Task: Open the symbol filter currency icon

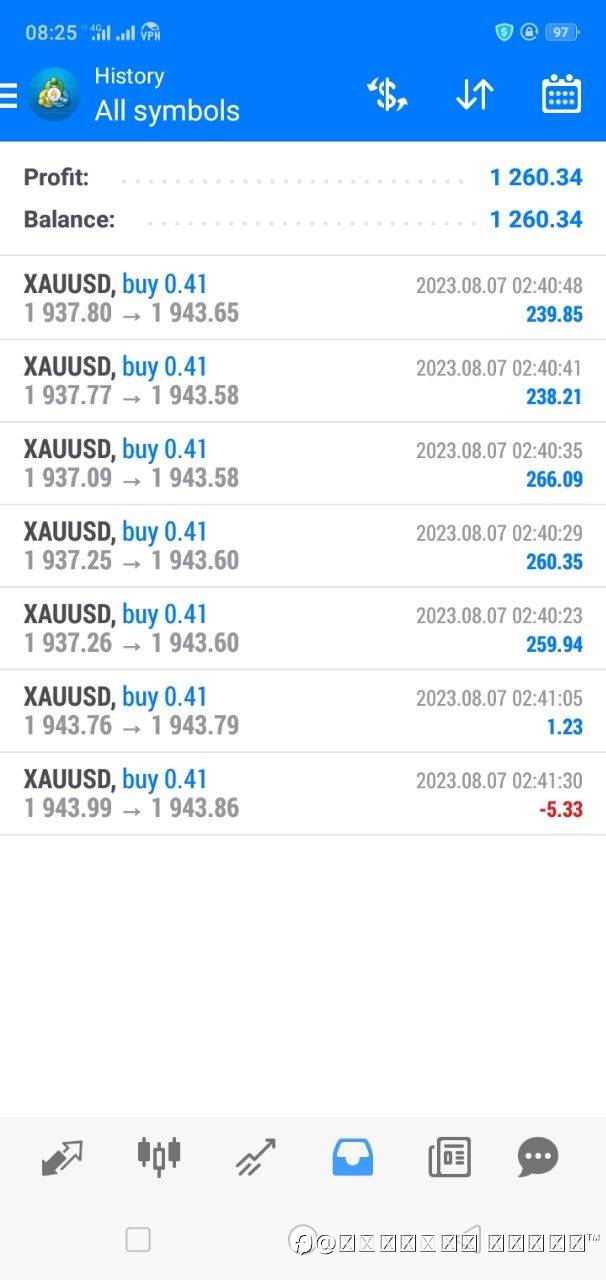Action: (387, 95)
